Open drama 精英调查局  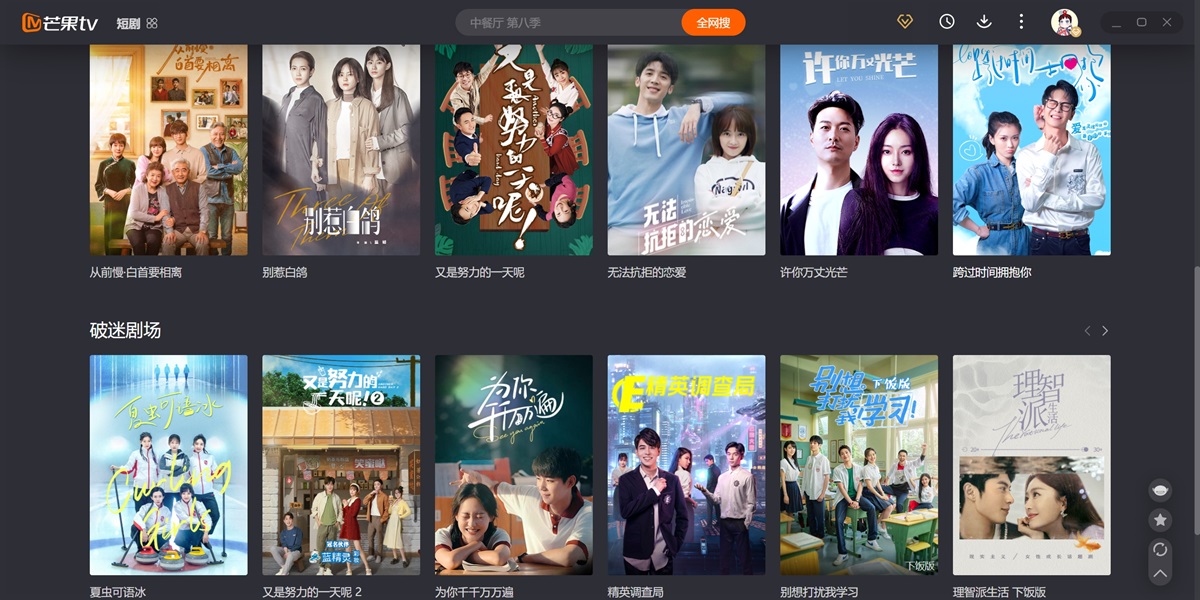coord(686,465)
